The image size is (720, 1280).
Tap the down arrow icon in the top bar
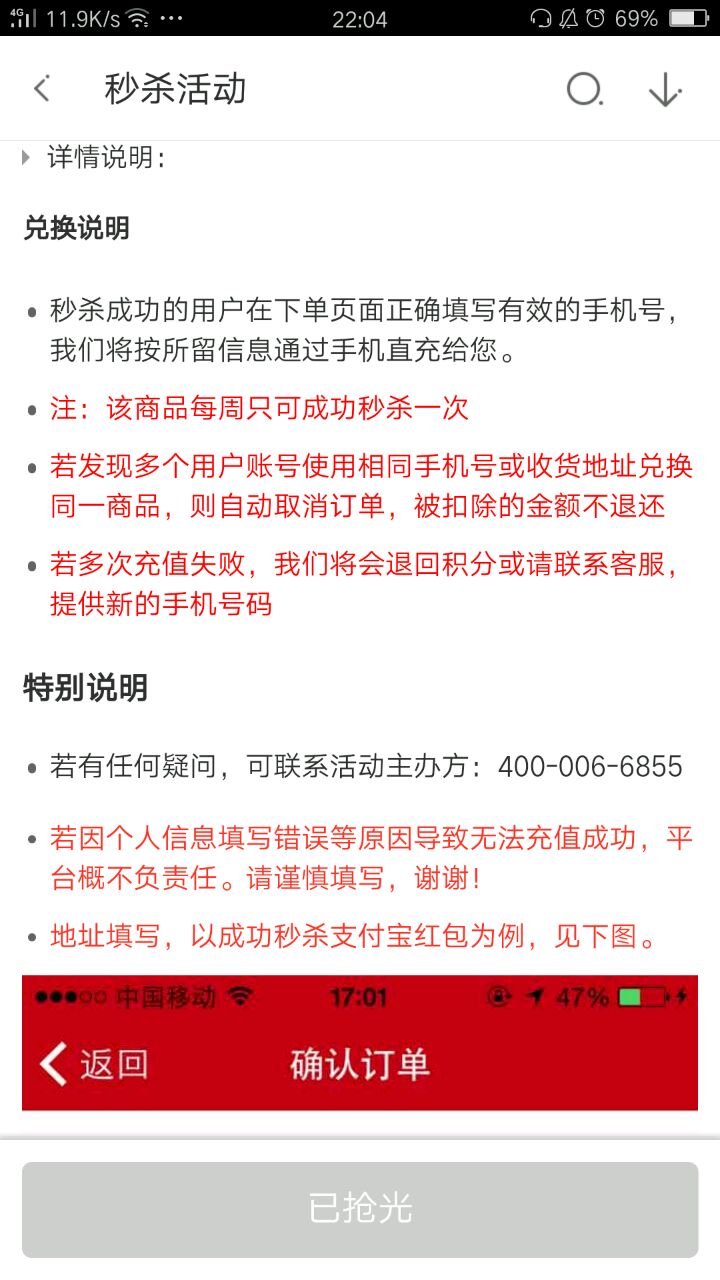coord(664,89)
